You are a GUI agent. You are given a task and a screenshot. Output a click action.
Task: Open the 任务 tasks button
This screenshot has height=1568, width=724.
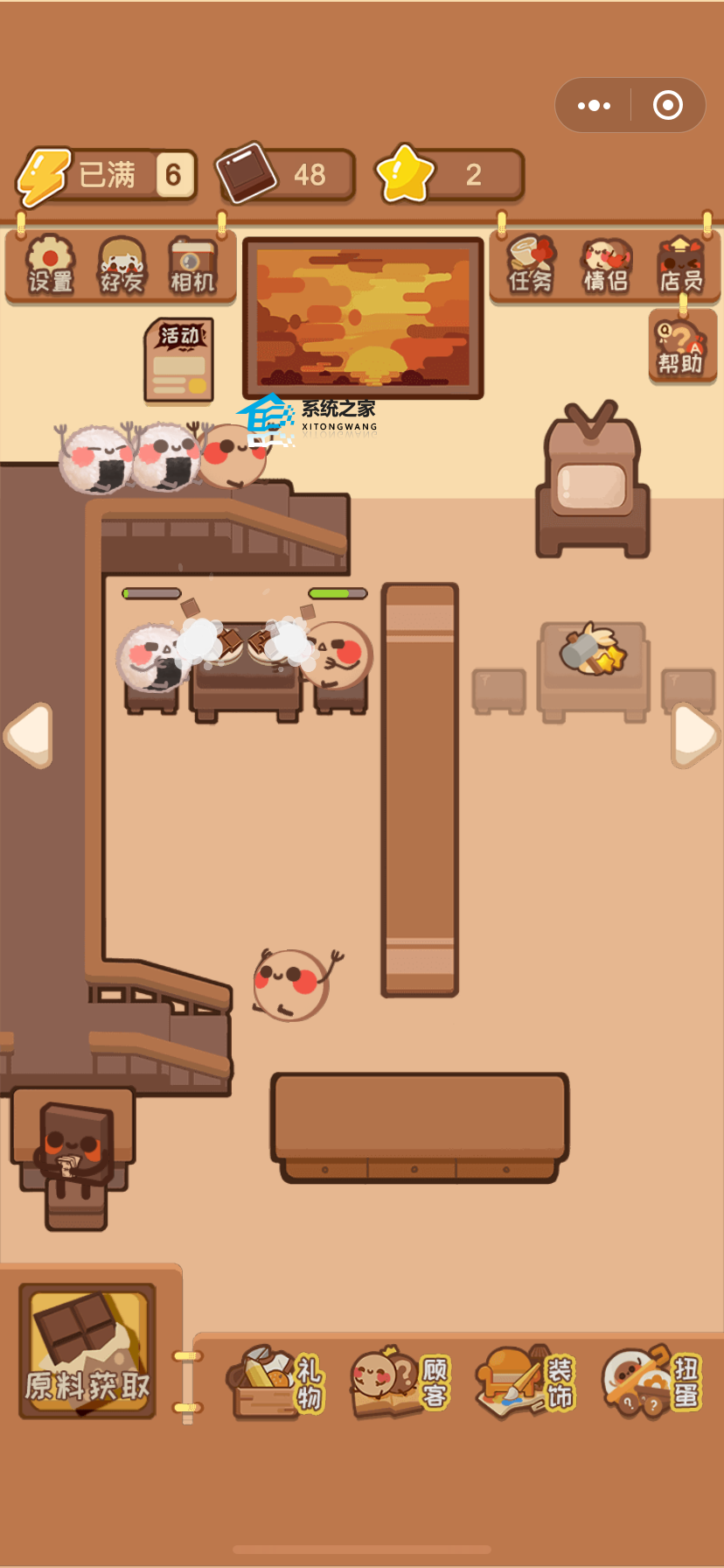531,265
